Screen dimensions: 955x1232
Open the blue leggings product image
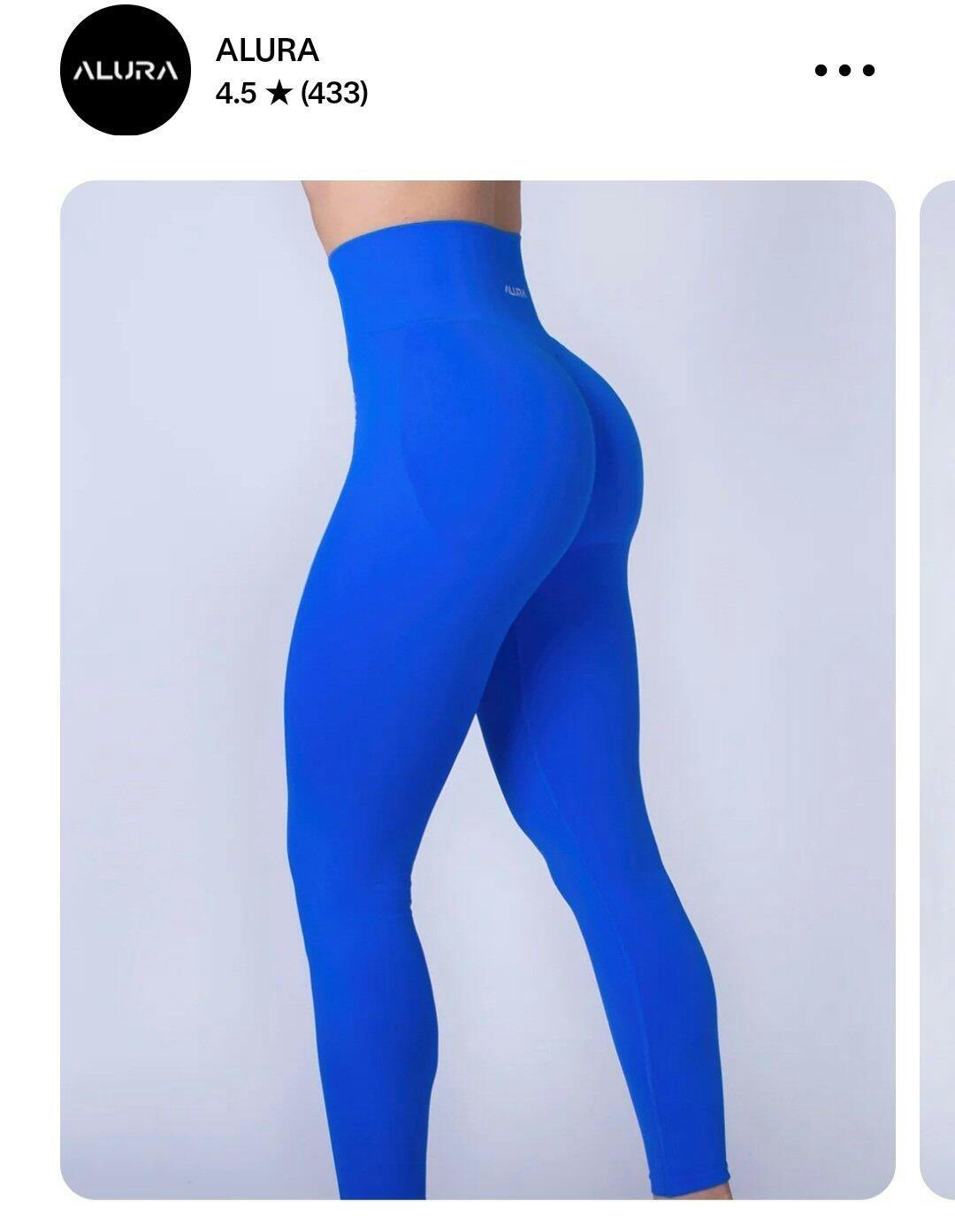[x=477, y=690]
